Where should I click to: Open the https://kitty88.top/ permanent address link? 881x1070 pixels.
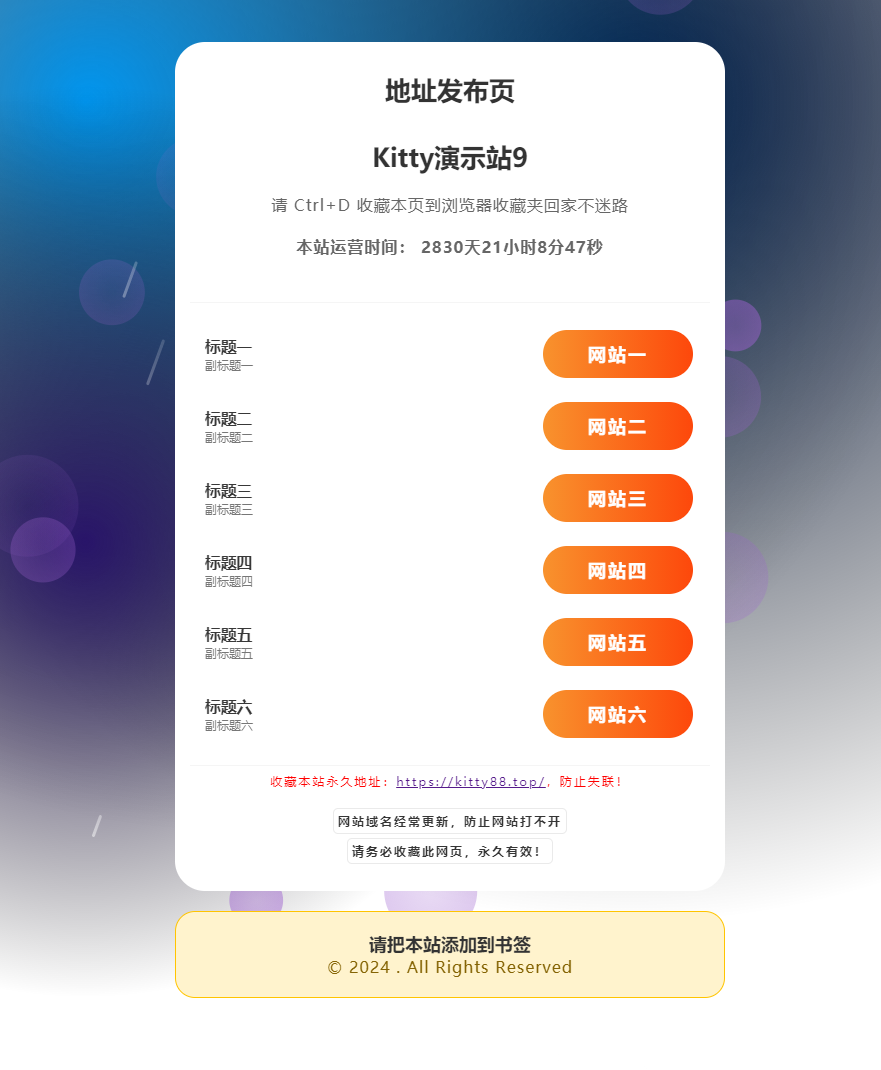[x=470, y=782]
